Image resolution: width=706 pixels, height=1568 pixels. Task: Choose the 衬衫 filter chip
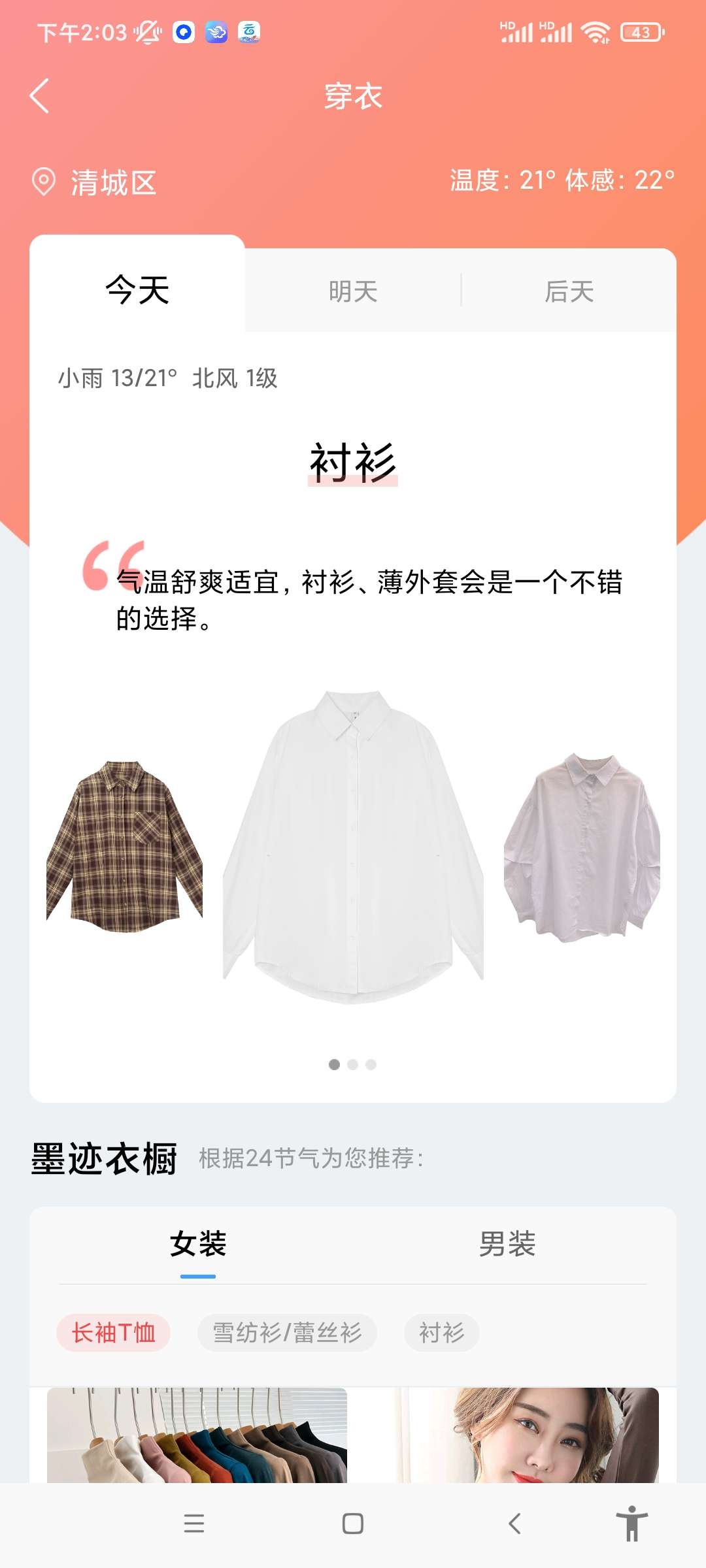441,1333
